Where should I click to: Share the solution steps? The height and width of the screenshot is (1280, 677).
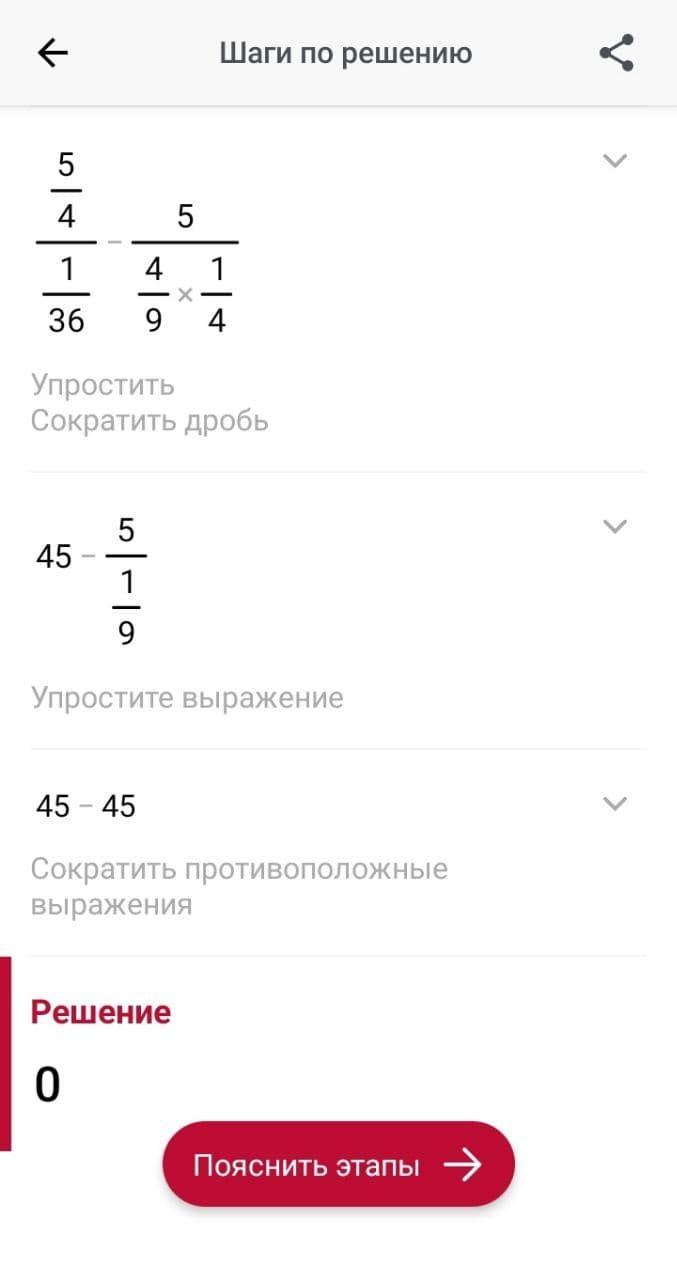[616, 53]
